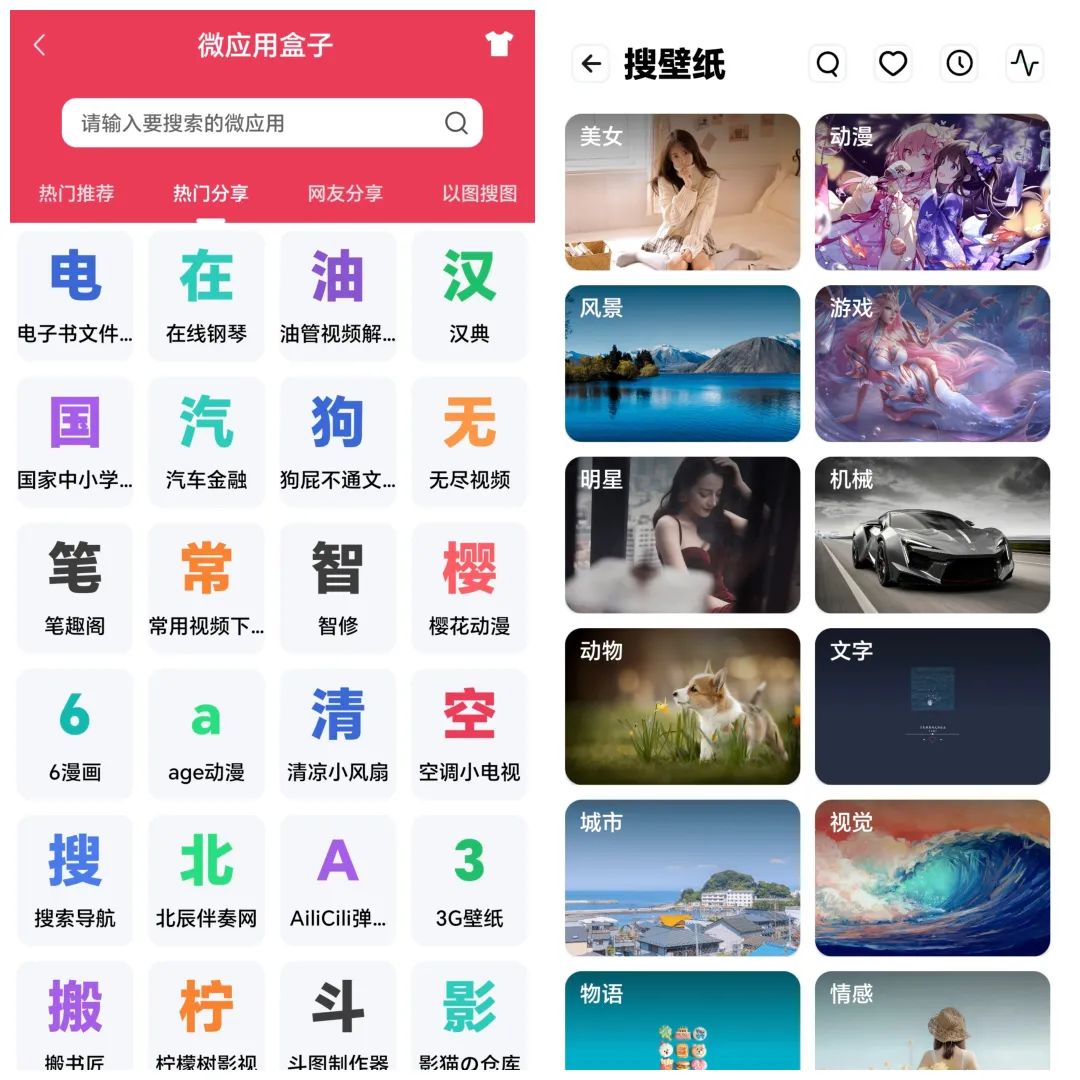
Task: Browse the 动漫 wallpaper category
Action: click(932, 192)
